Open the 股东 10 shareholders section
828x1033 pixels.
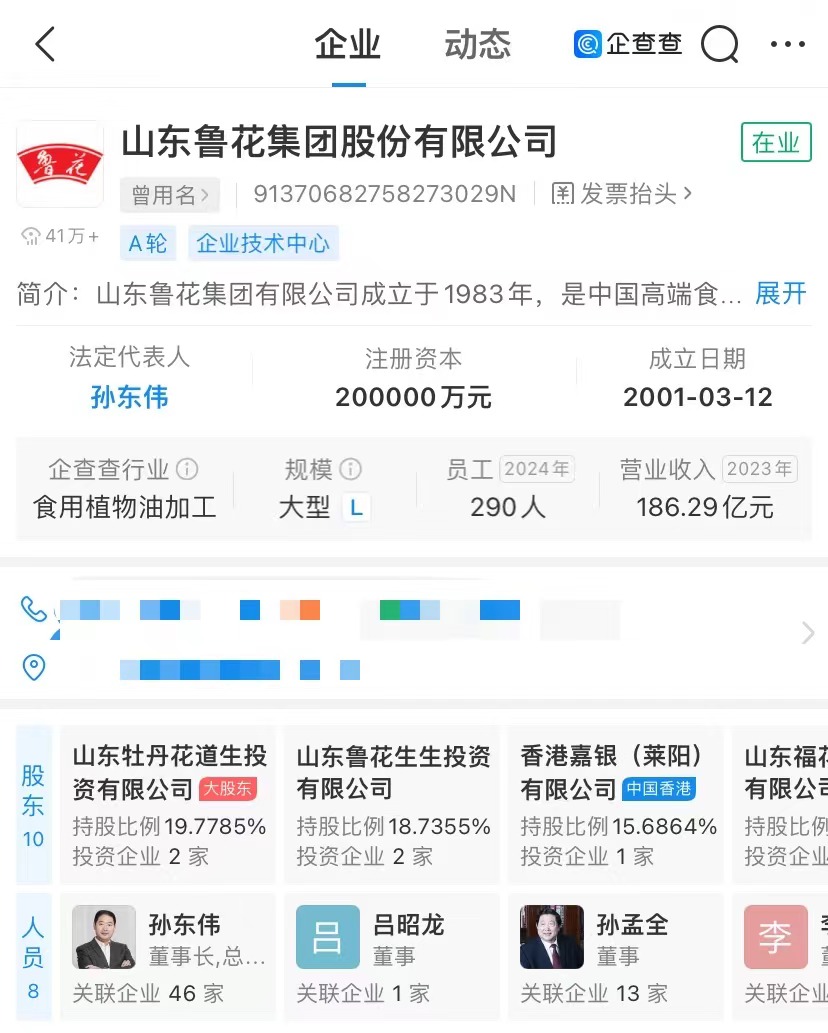point(34,806)
